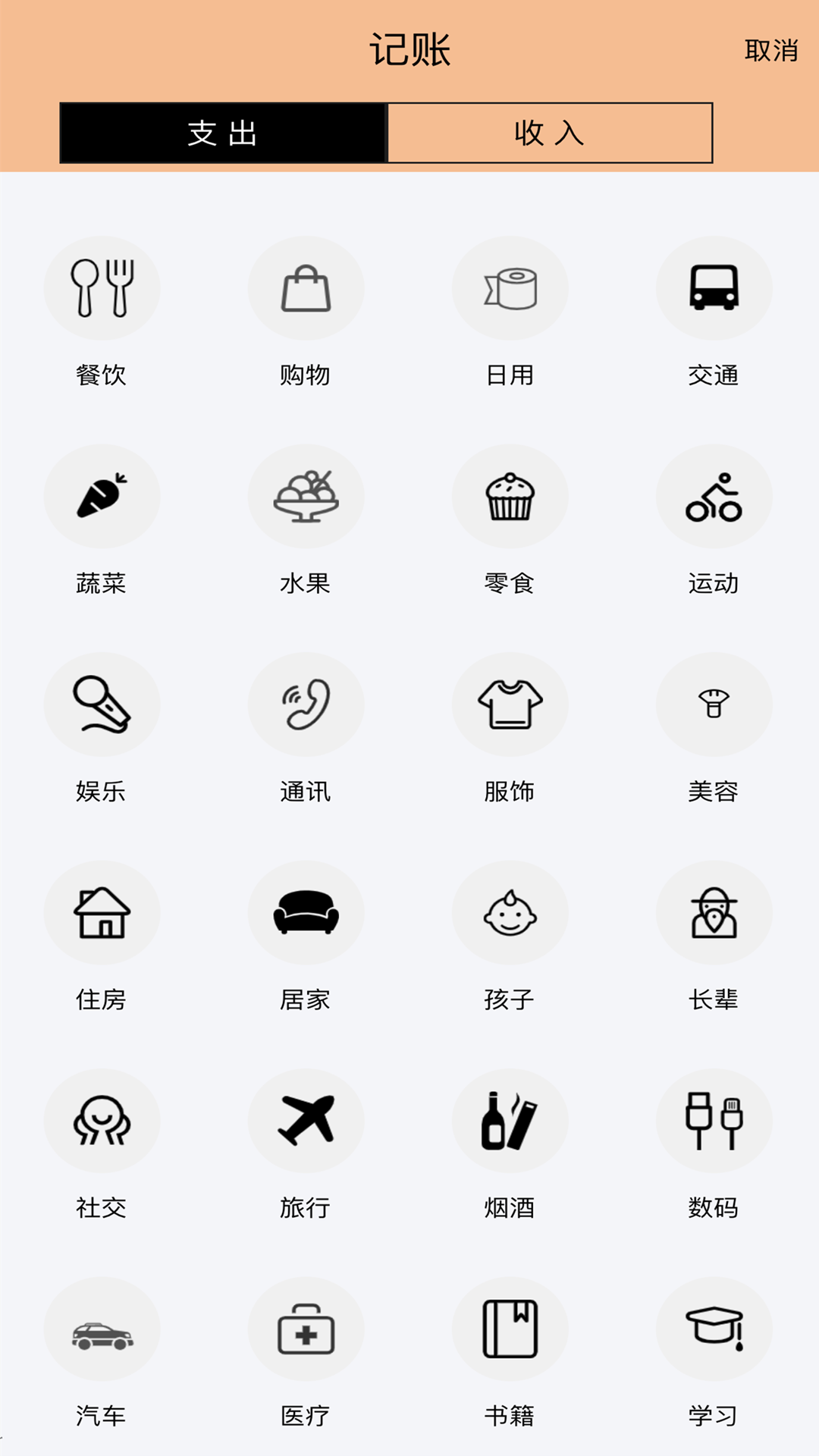Select the 通讯 phone communication icon
The width and height of the screenshot is (819, 1456).
pos(306,705)
